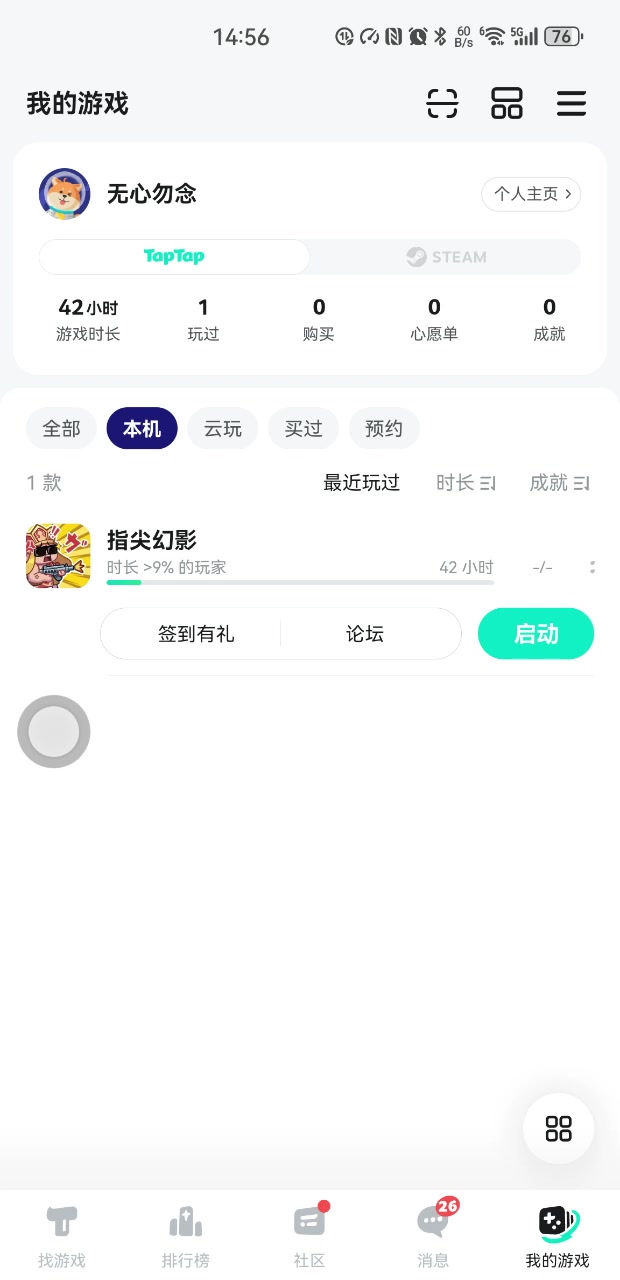Image resolution: width=620 pixels, height=1280 pixels.
Task: Tap the floating grid button
Action: [x=558, y=1129]
